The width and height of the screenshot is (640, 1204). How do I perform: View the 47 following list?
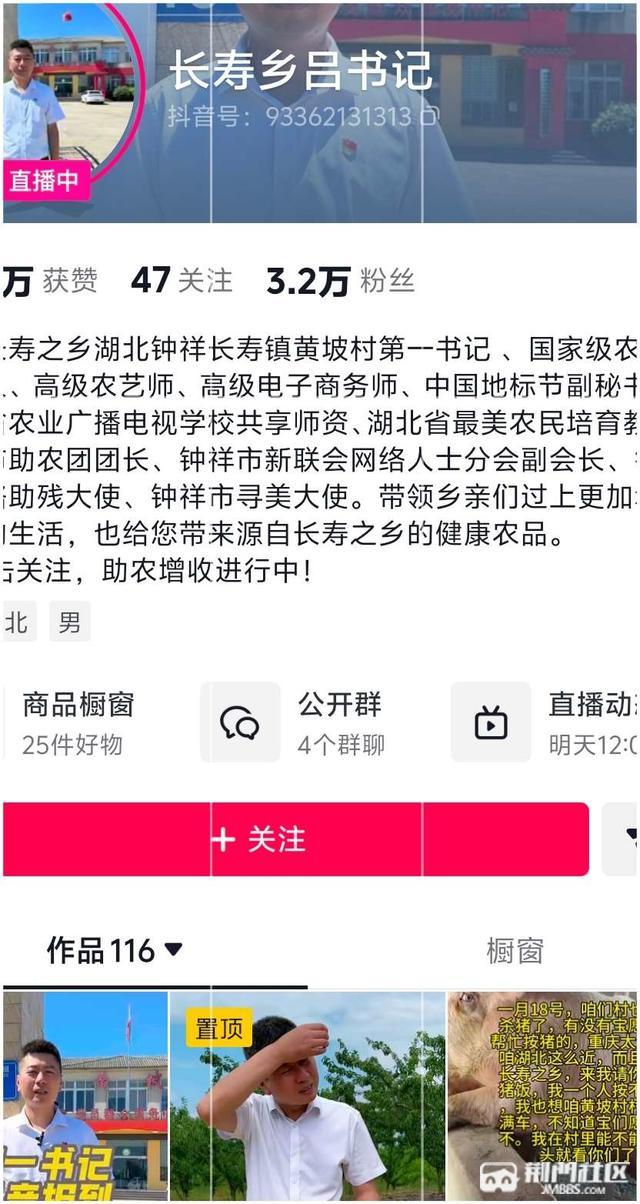click(x=181, y=281)
